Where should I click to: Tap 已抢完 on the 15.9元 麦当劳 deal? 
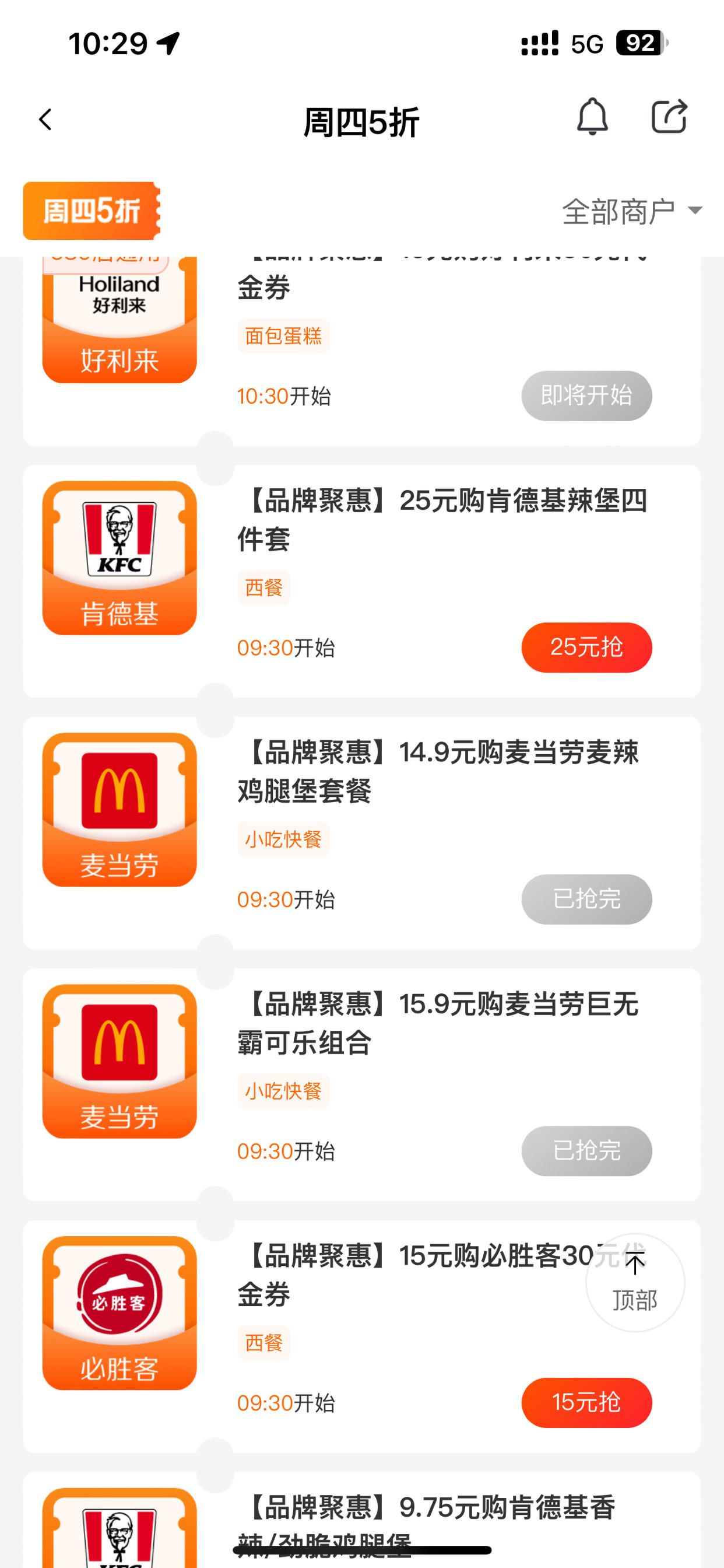point(586,1150)
